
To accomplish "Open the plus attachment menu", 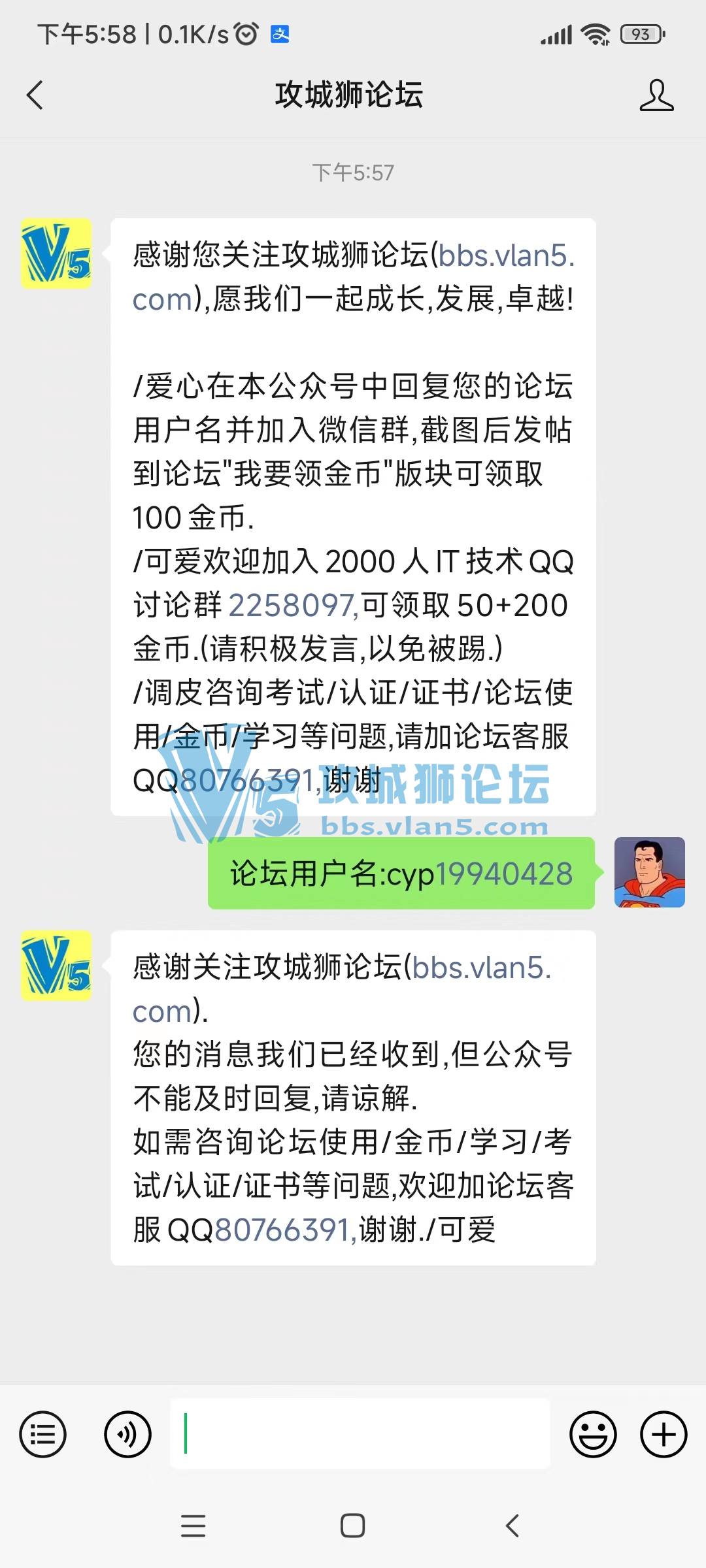I will (664, 1435).
